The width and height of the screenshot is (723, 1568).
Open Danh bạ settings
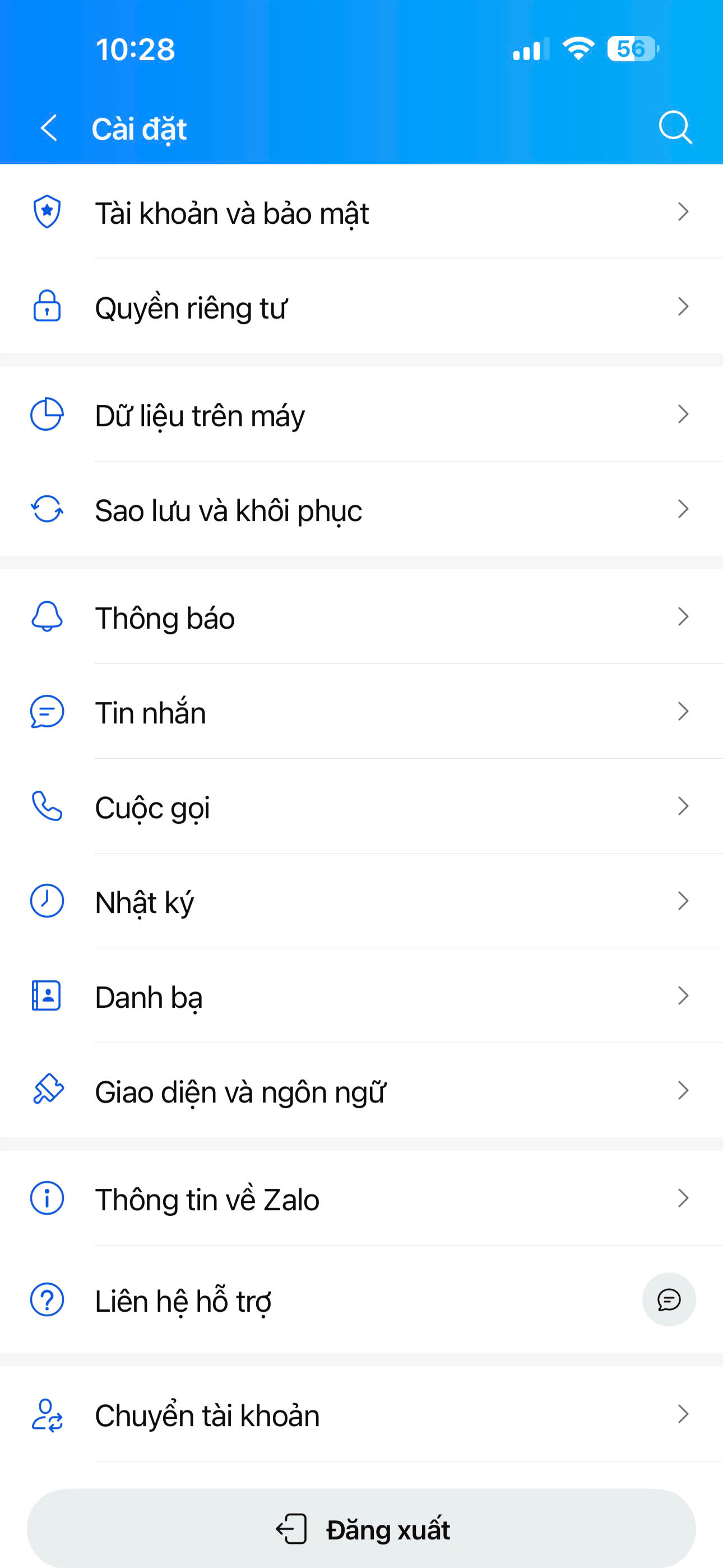(x=361, y=997)
